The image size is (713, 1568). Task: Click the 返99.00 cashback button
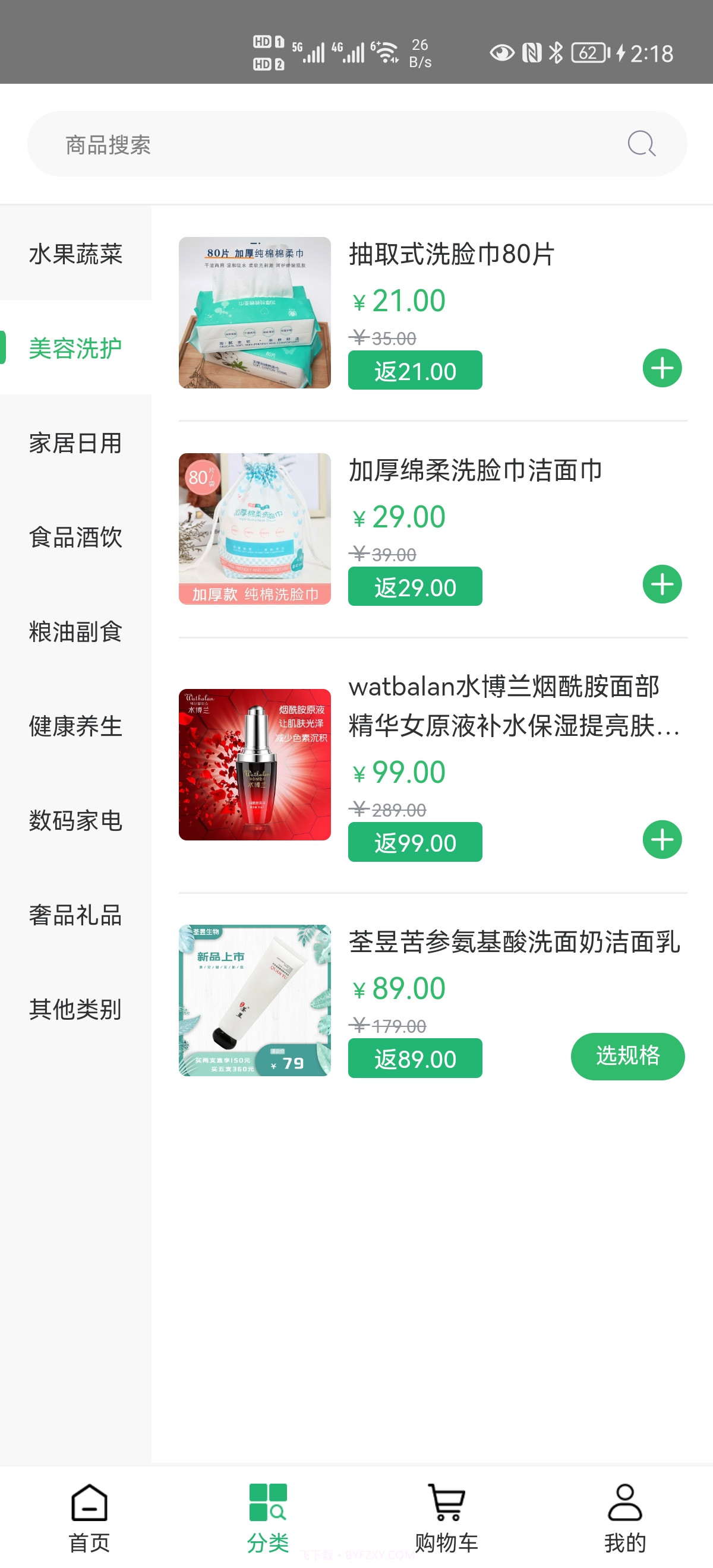[415, 842]
